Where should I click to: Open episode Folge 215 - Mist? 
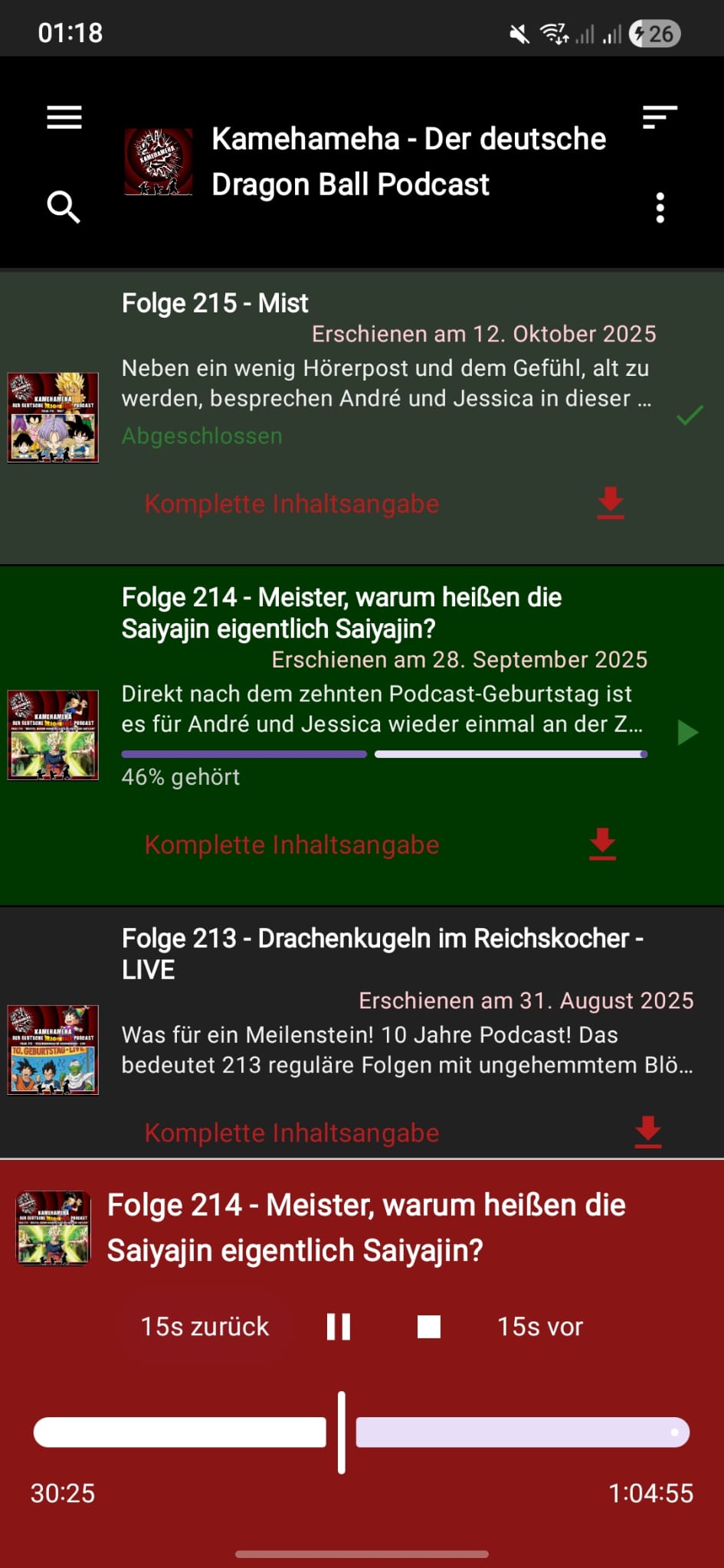coord(215,303)
